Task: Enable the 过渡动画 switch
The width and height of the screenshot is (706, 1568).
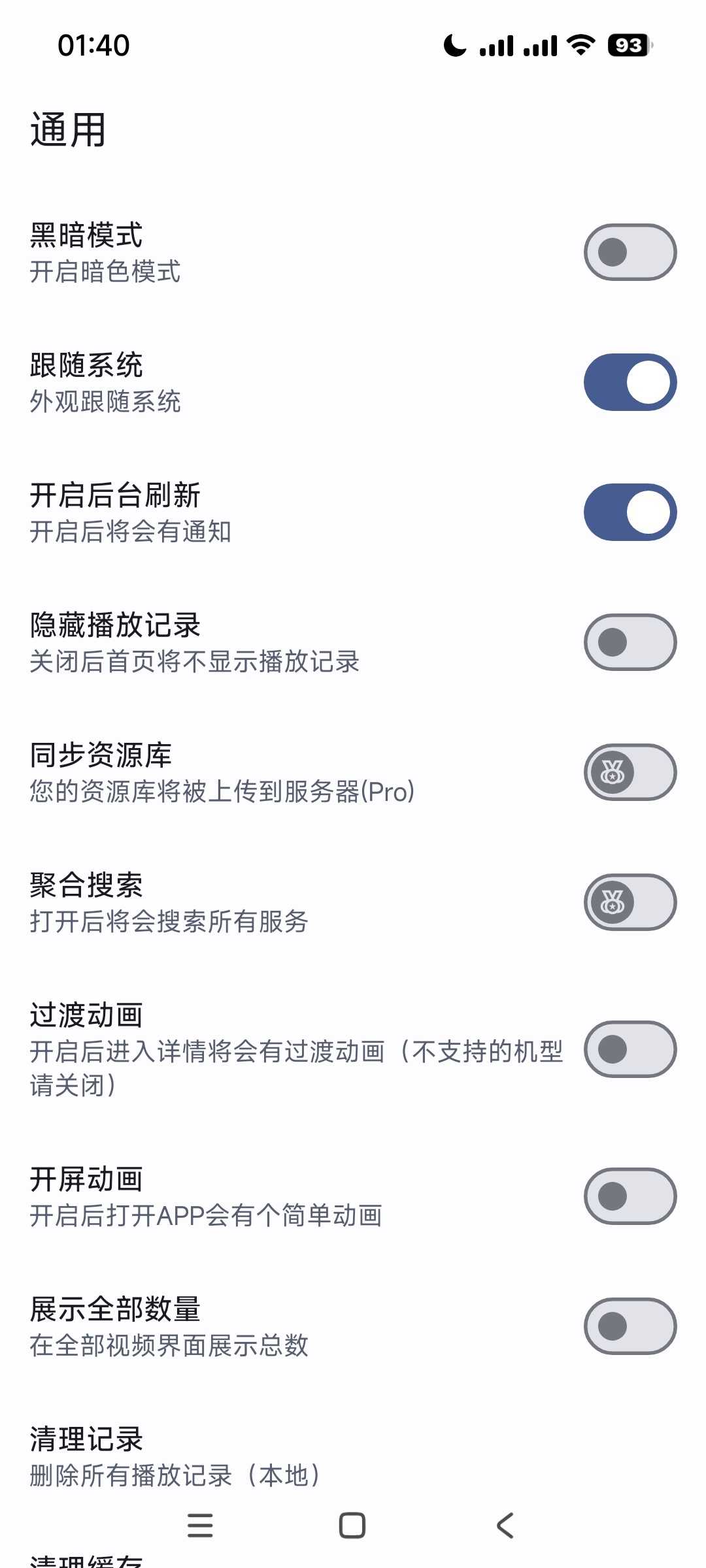Action: [x=630, y=1049]
